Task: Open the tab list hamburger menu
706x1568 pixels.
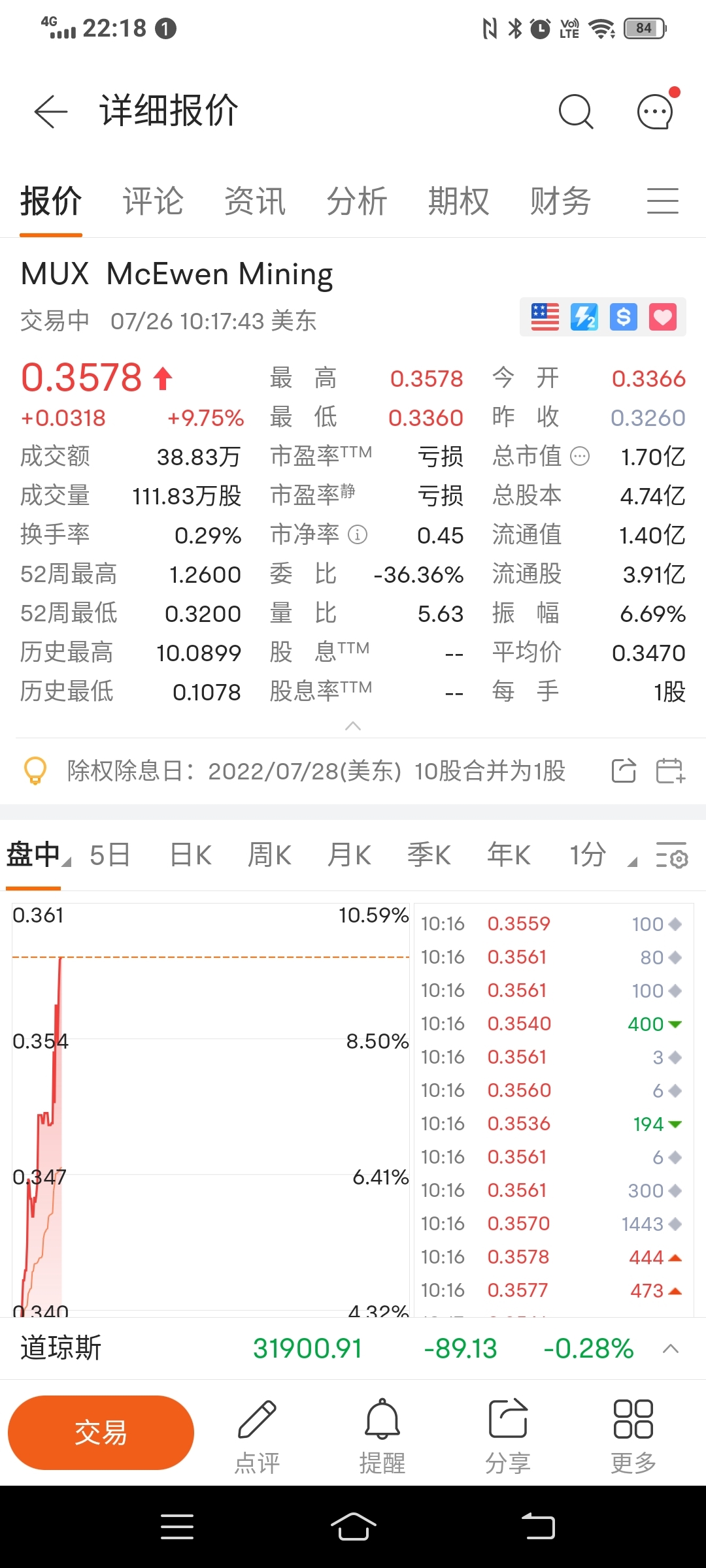Action: [662, 201]
